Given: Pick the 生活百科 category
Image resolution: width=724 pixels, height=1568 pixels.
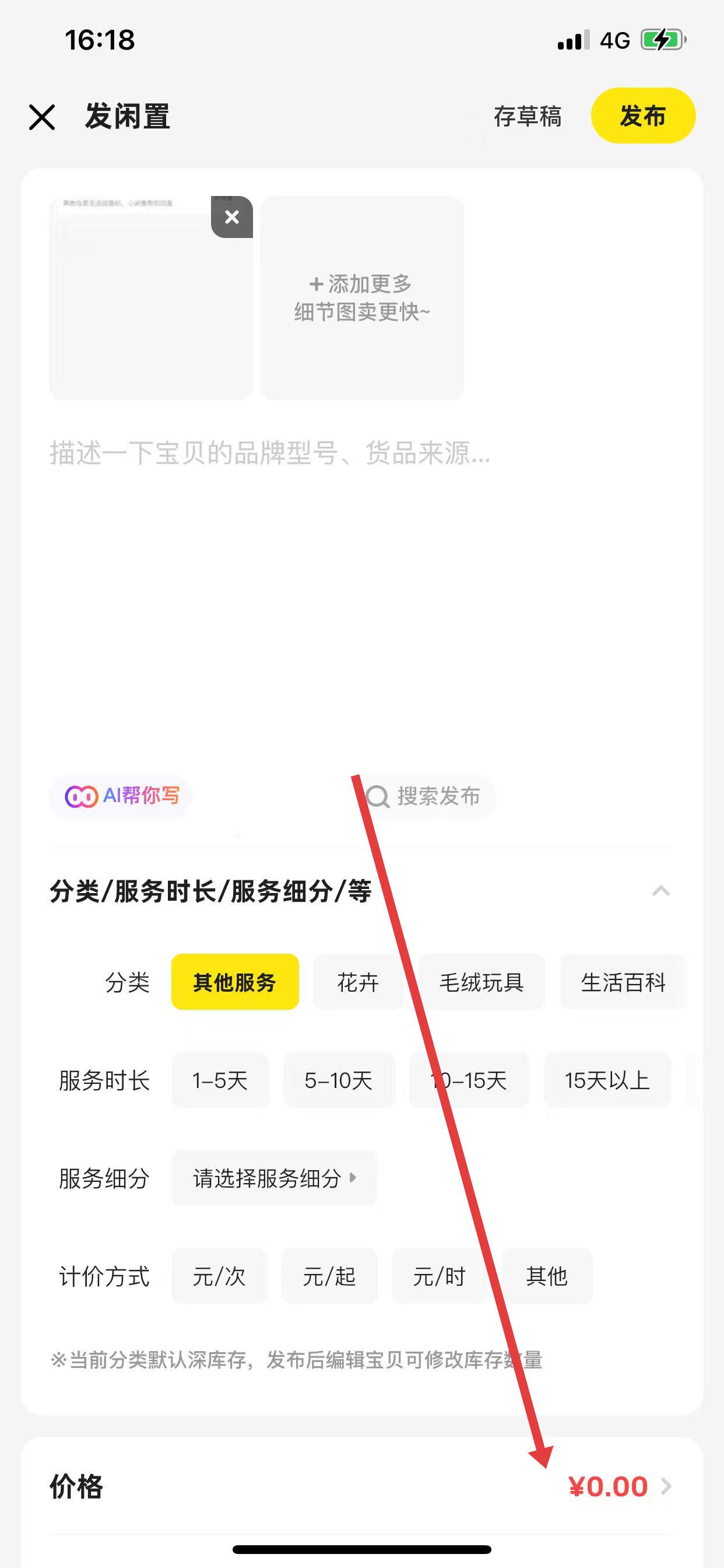Looking at the screenshot, I should [623, 982].
